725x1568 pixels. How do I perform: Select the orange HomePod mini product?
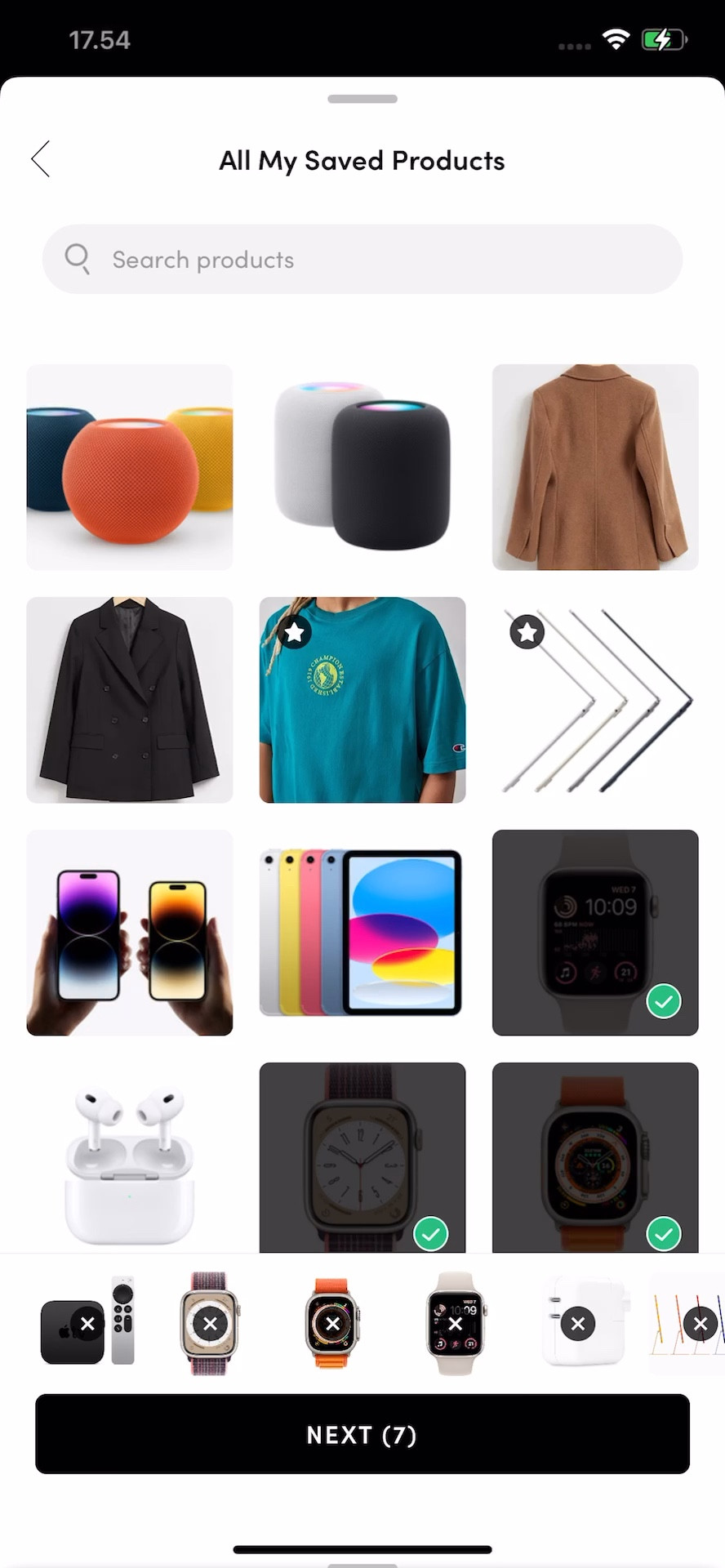(x=130, y=467)
